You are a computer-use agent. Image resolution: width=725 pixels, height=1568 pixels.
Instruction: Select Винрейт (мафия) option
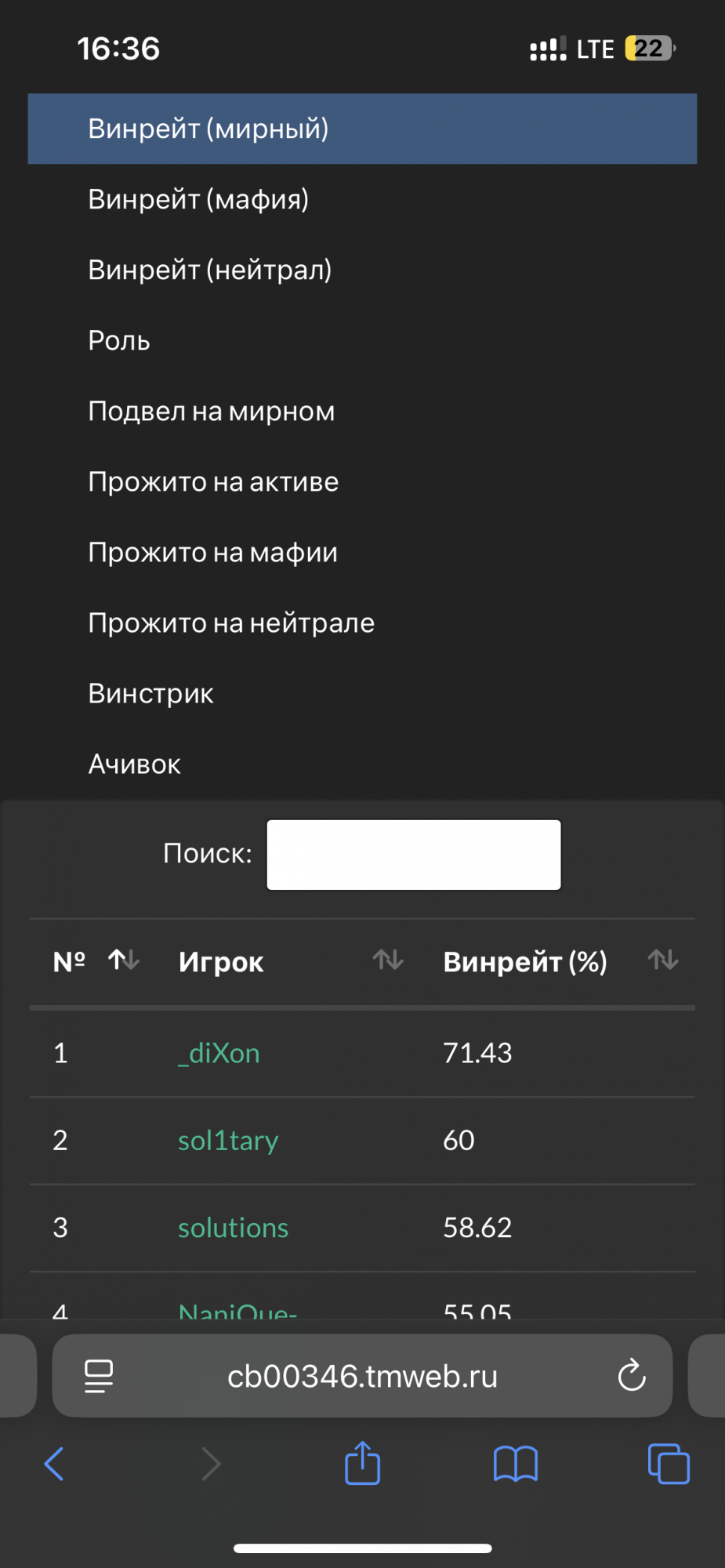pos(198,199)
